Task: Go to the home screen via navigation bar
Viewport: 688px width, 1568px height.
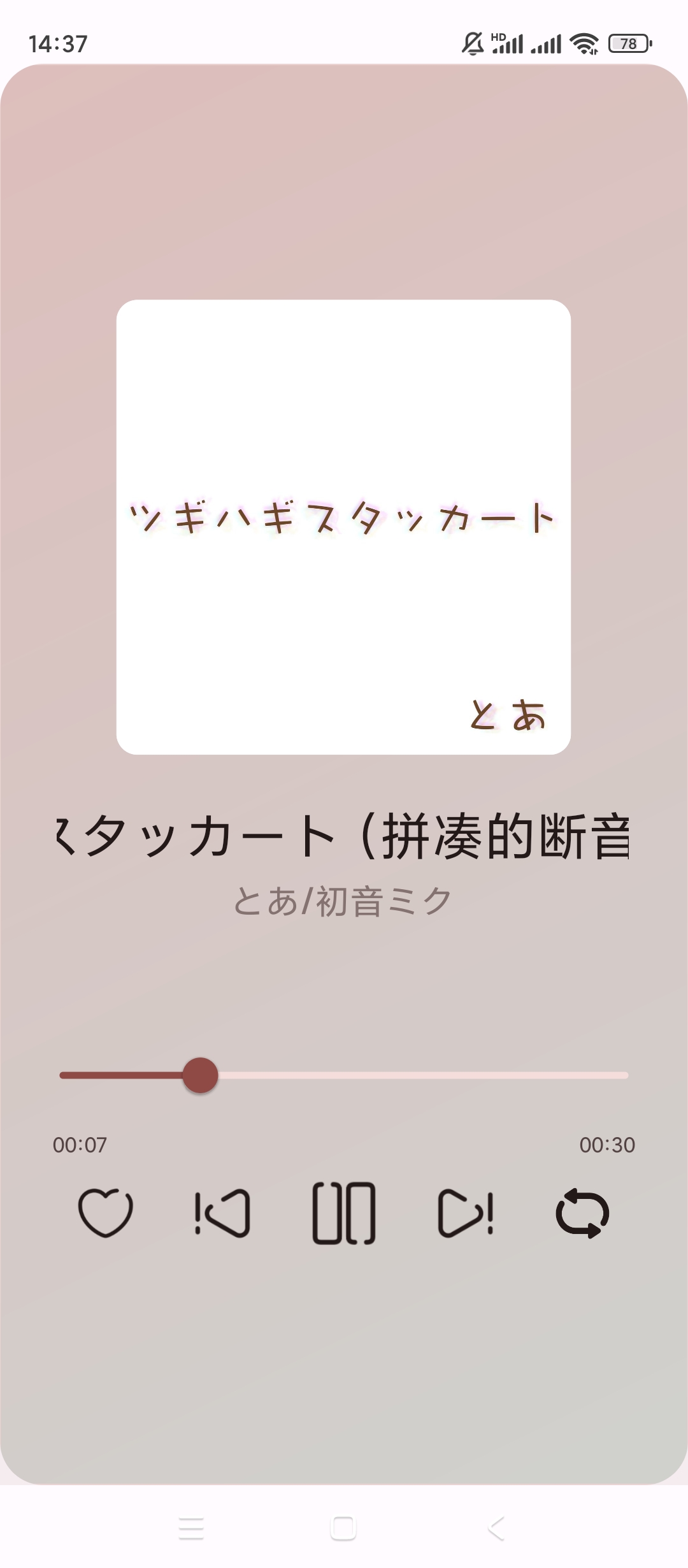Action: 343,1528
